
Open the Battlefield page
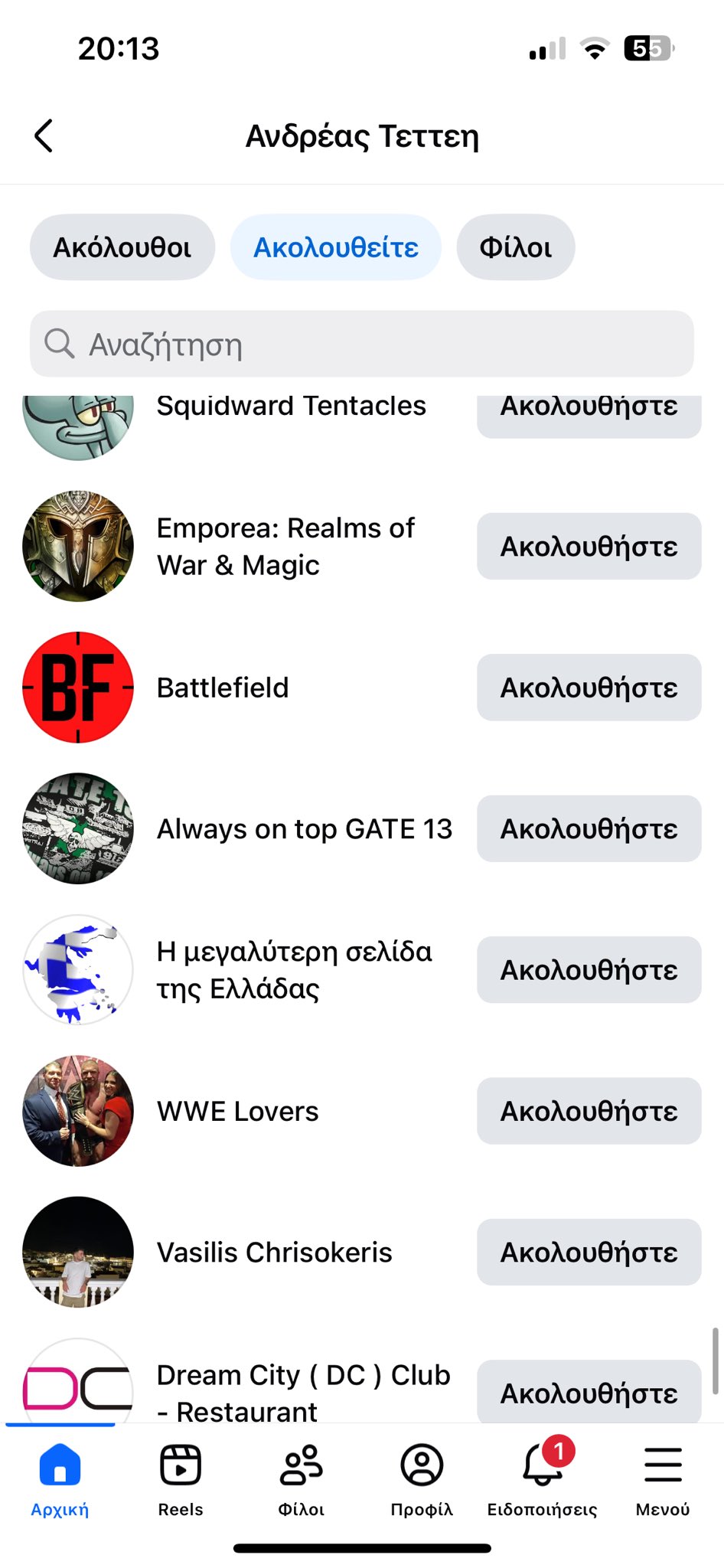click(x=223, y=688)
